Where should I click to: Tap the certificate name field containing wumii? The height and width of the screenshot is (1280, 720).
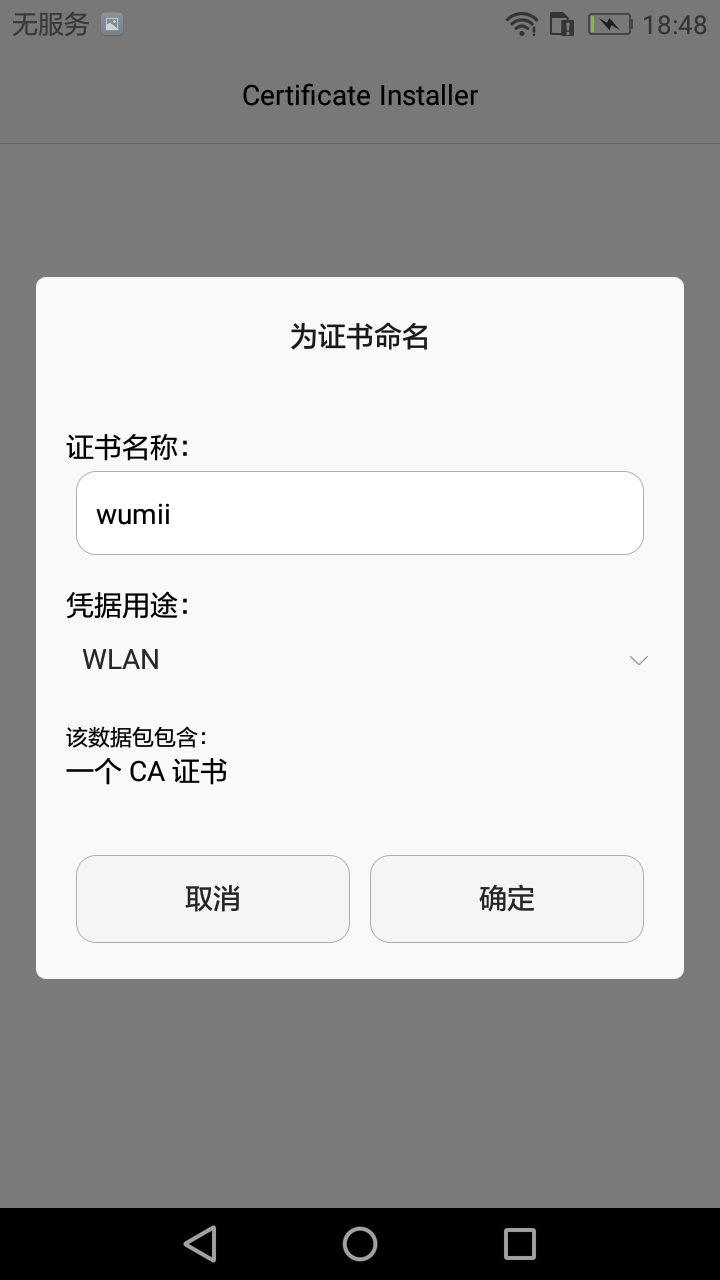[359, 513]
